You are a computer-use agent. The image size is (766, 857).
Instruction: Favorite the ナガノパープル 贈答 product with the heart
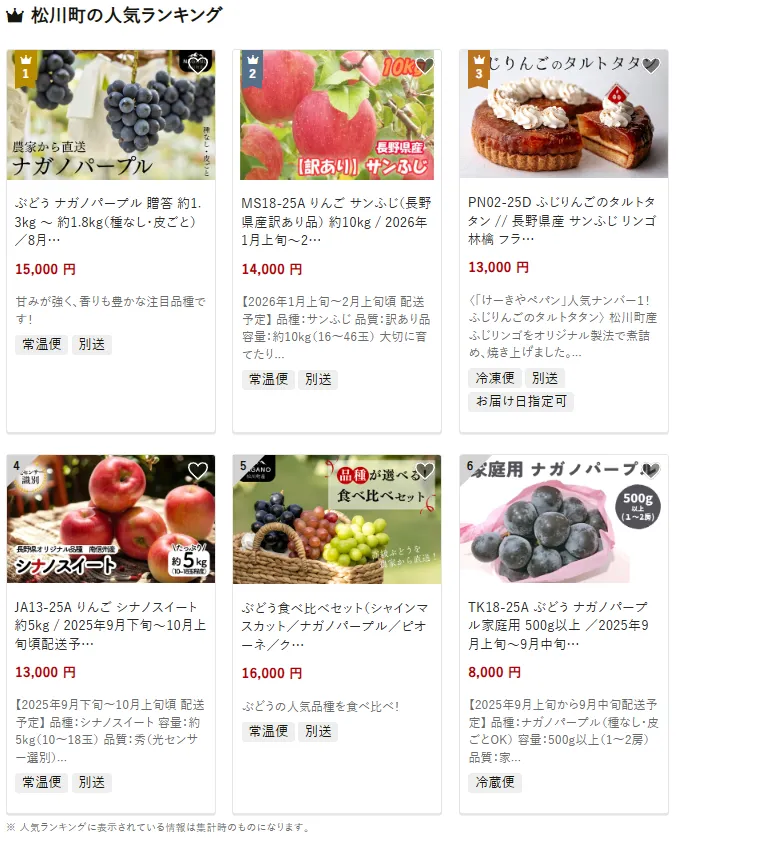tap(198, 66)
